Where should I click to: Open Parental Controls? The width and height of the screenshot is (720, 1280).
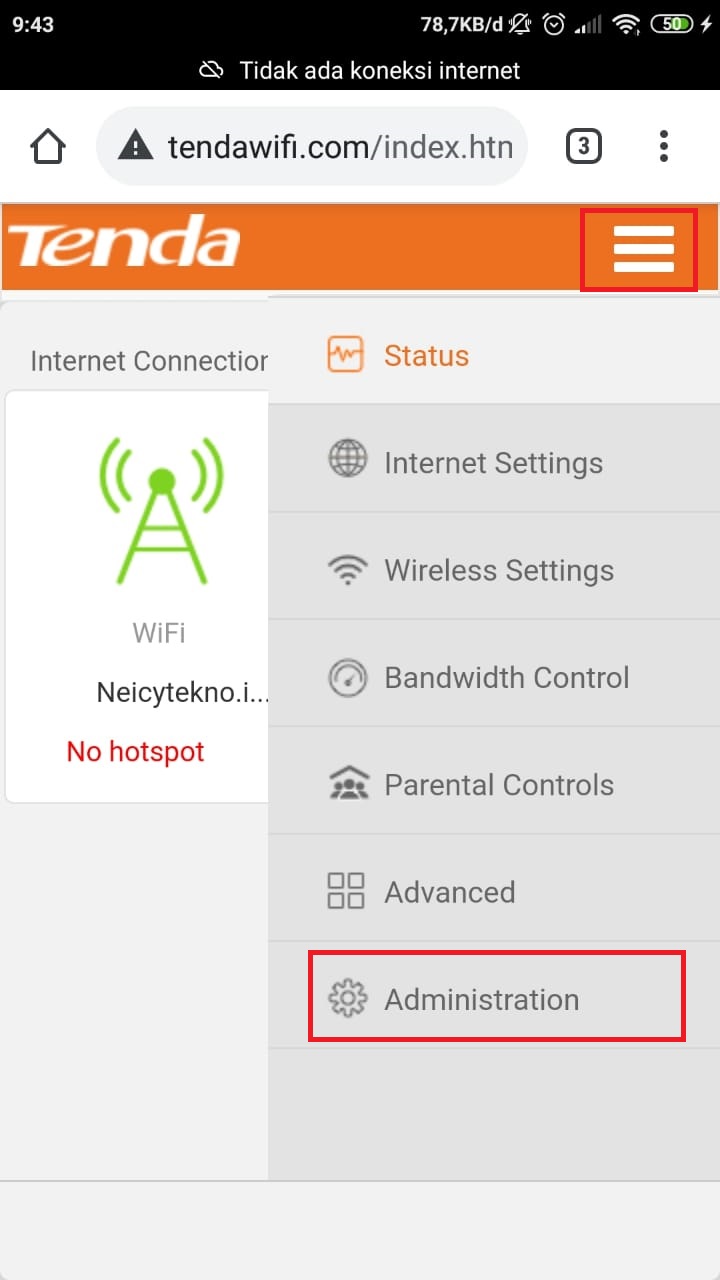494,784
